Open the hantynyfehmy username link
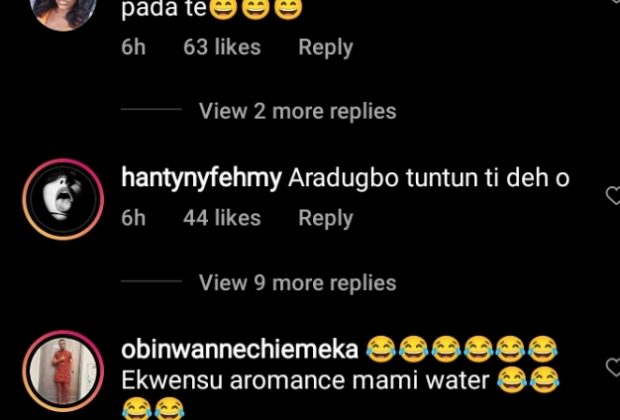 200,179
